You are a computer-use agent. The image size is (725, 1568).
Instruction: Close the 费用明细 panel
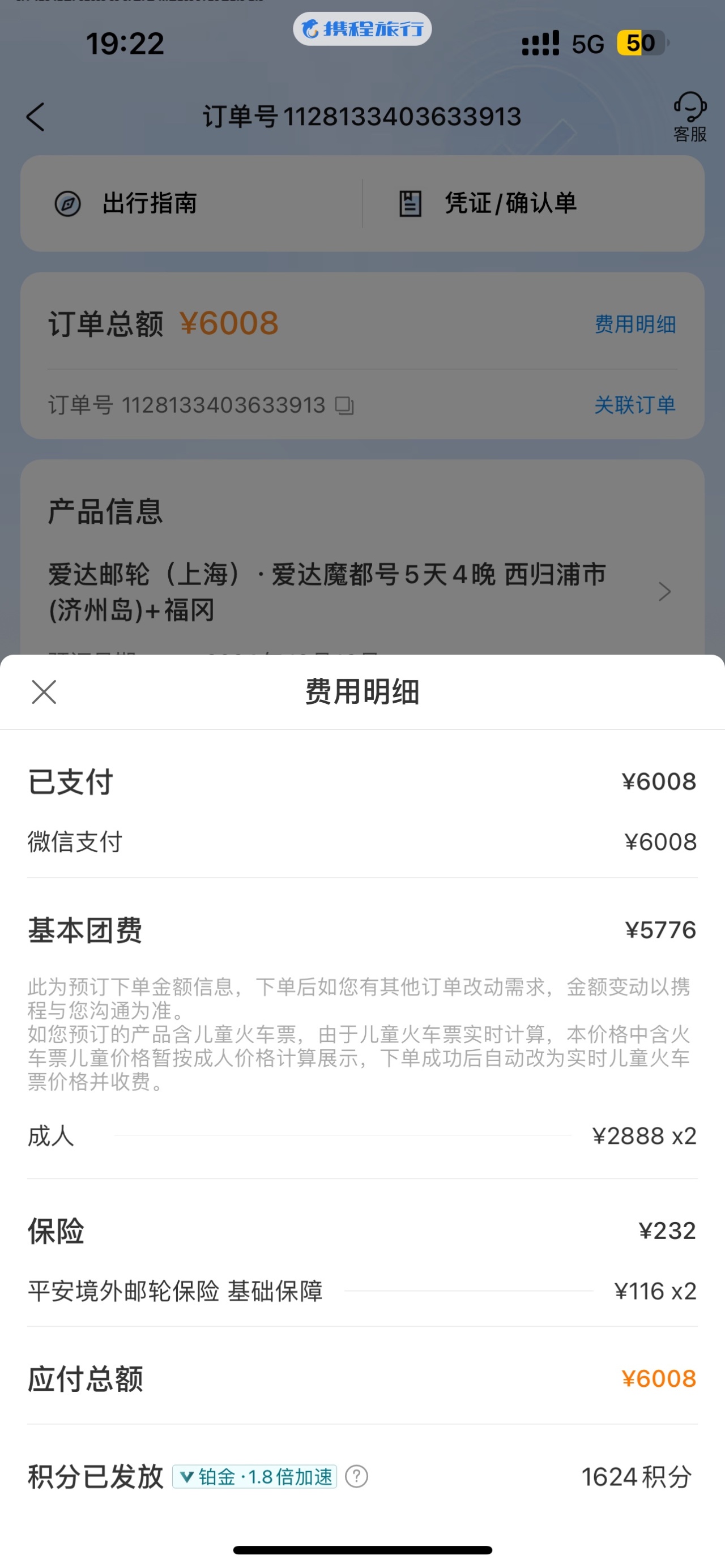pos(44,692)
